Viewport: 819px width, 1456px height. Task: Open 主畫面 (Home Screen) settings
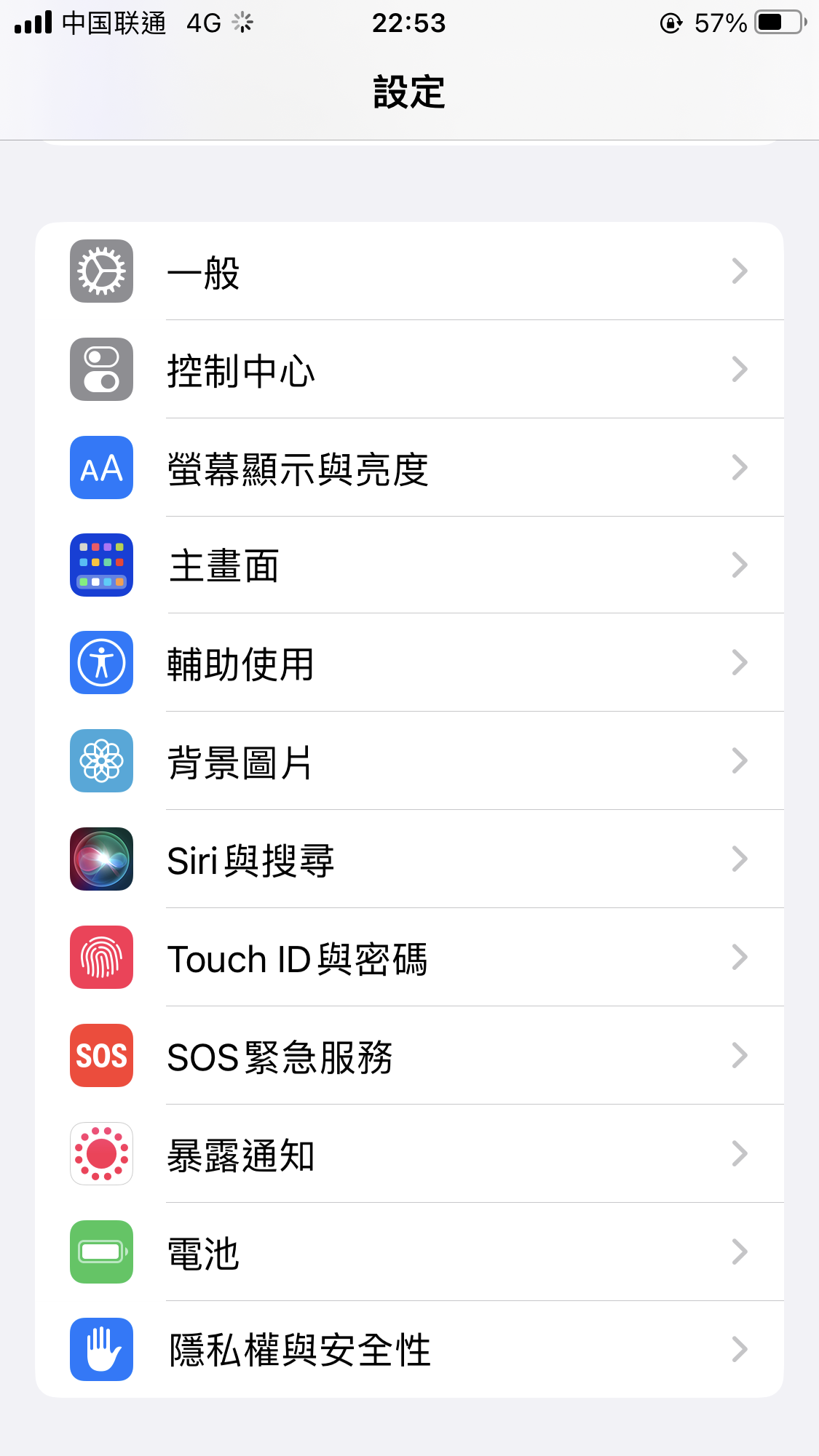point(408,565)
